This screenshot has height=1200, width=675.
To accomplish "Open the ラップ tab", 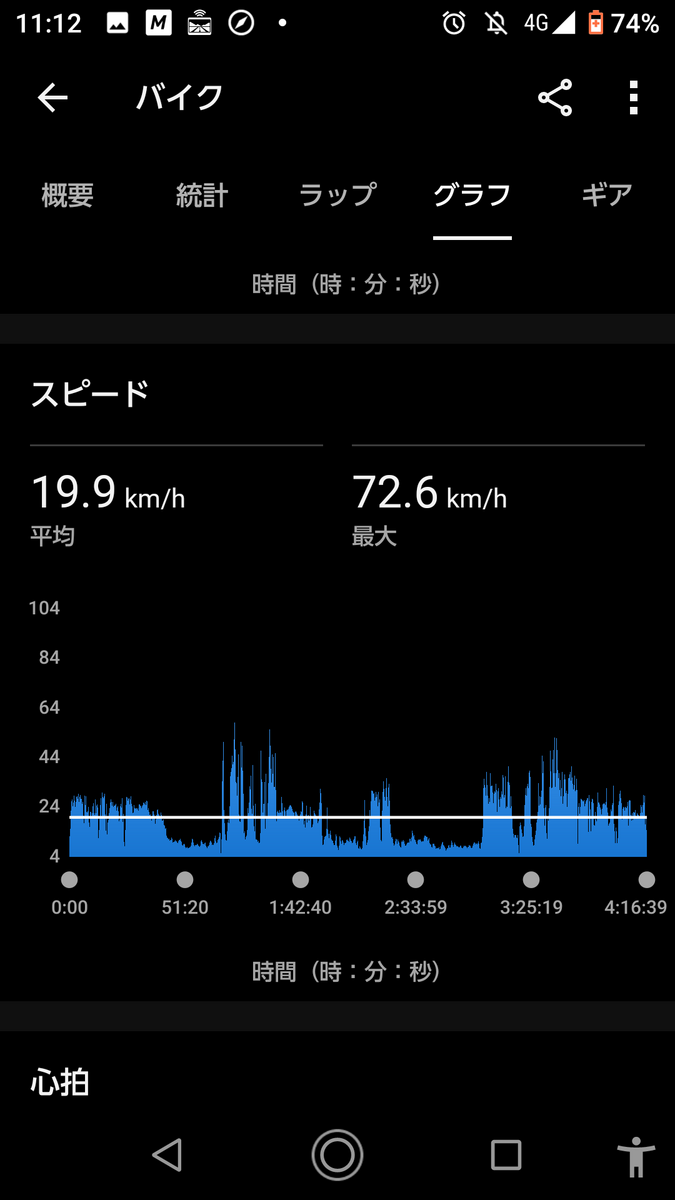I will pyautogui.click(x=338, y=194).
